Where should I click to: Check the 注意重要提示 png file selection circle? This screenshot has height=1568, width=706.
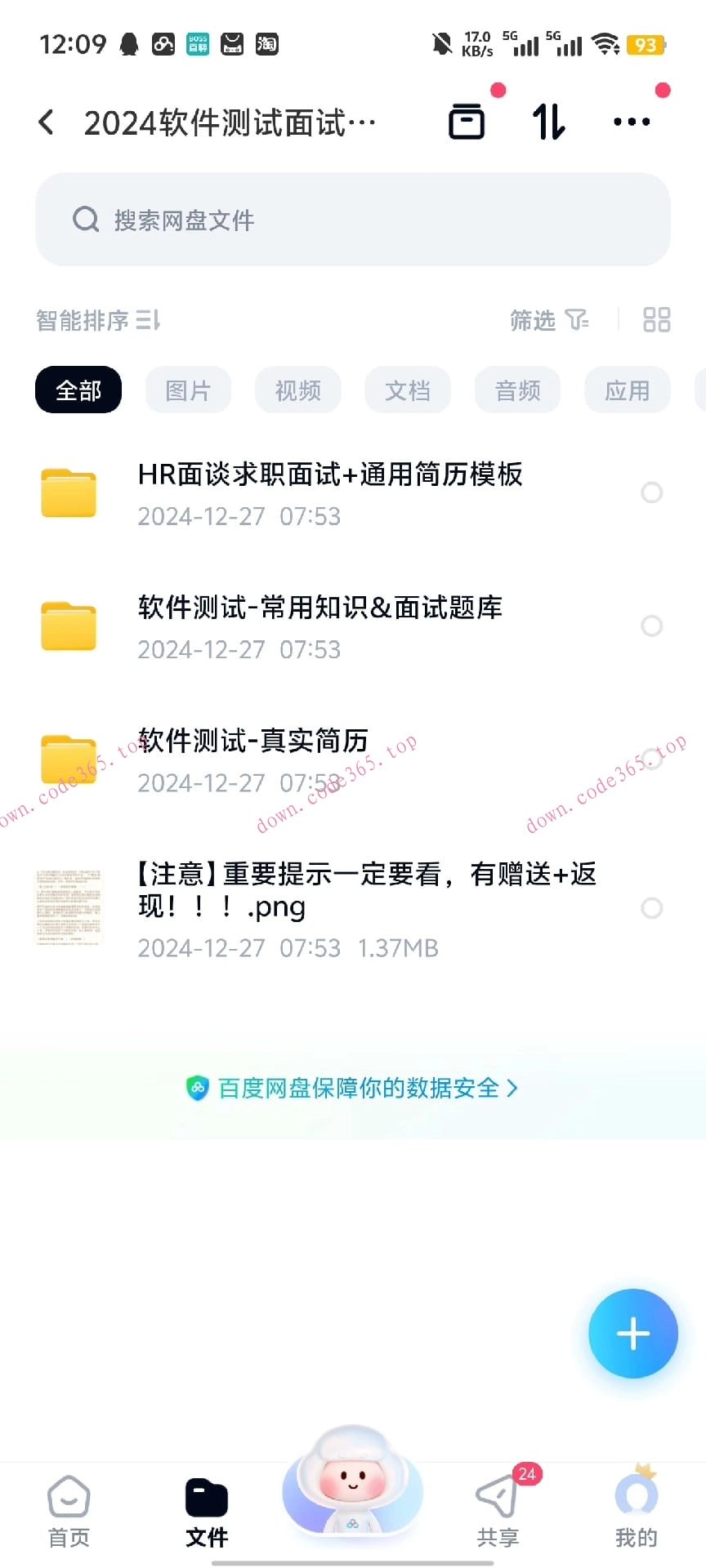pyautogui.click(x=651, y=909)
